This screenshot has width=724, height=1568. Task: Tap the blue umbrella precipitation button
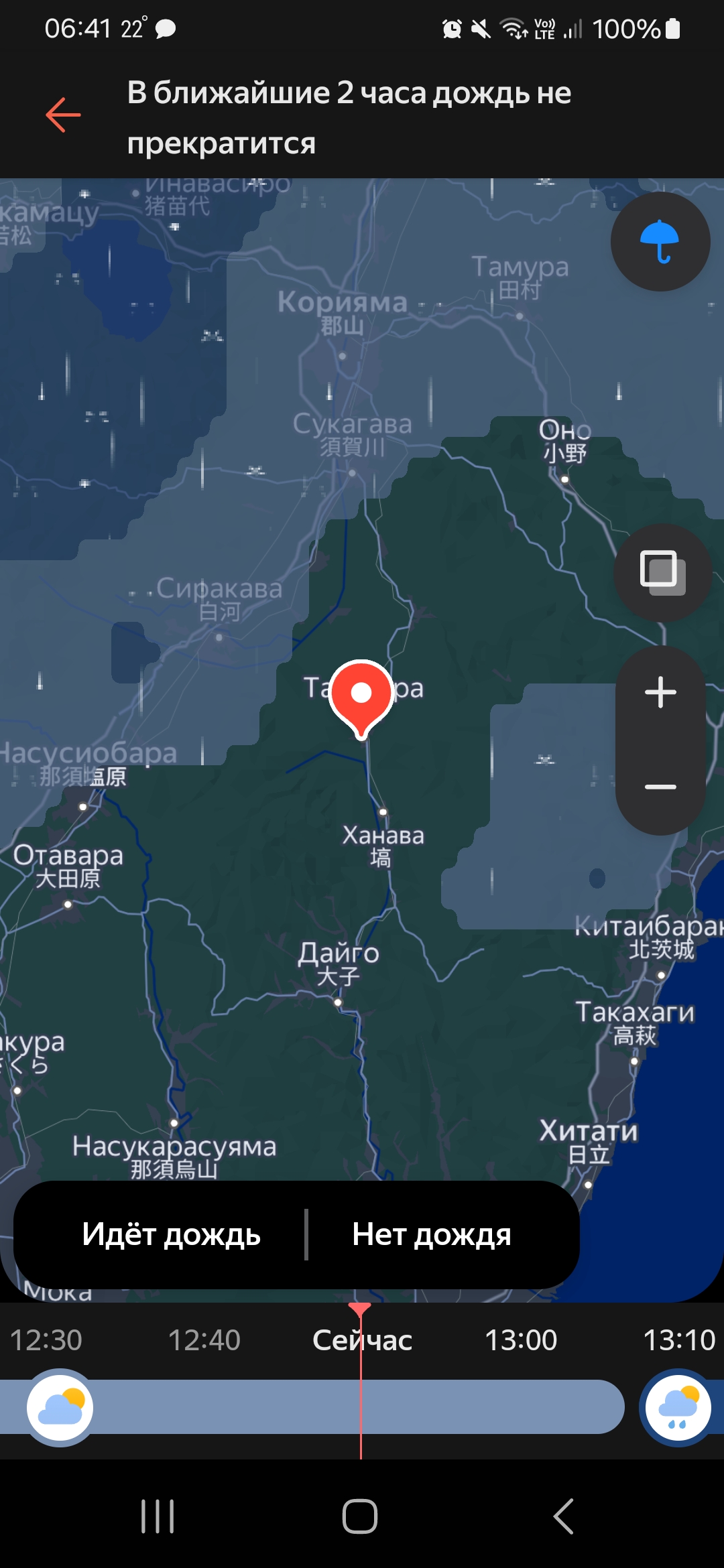point(660,242)
